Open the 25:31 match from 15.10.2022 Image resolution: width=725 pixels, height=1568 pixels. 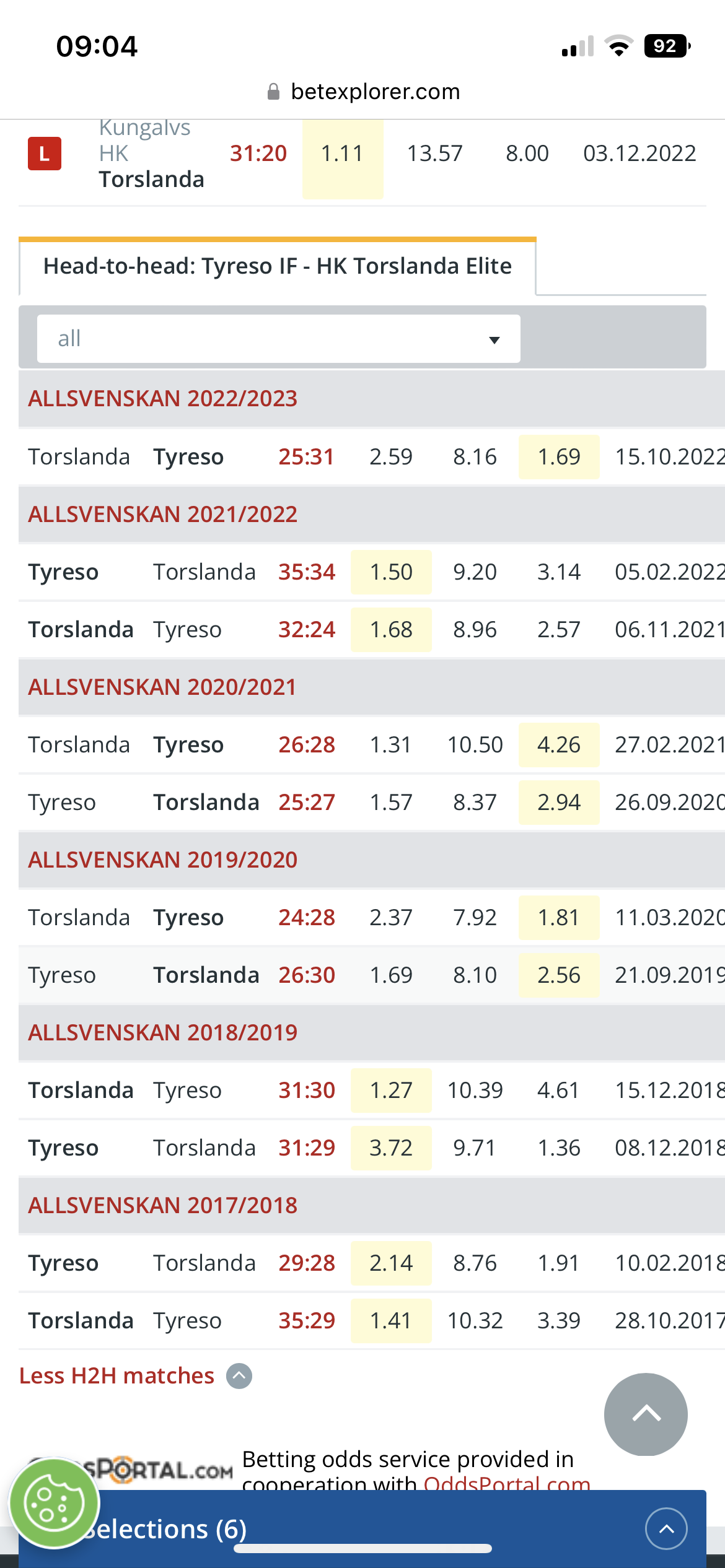click(306, 457)
